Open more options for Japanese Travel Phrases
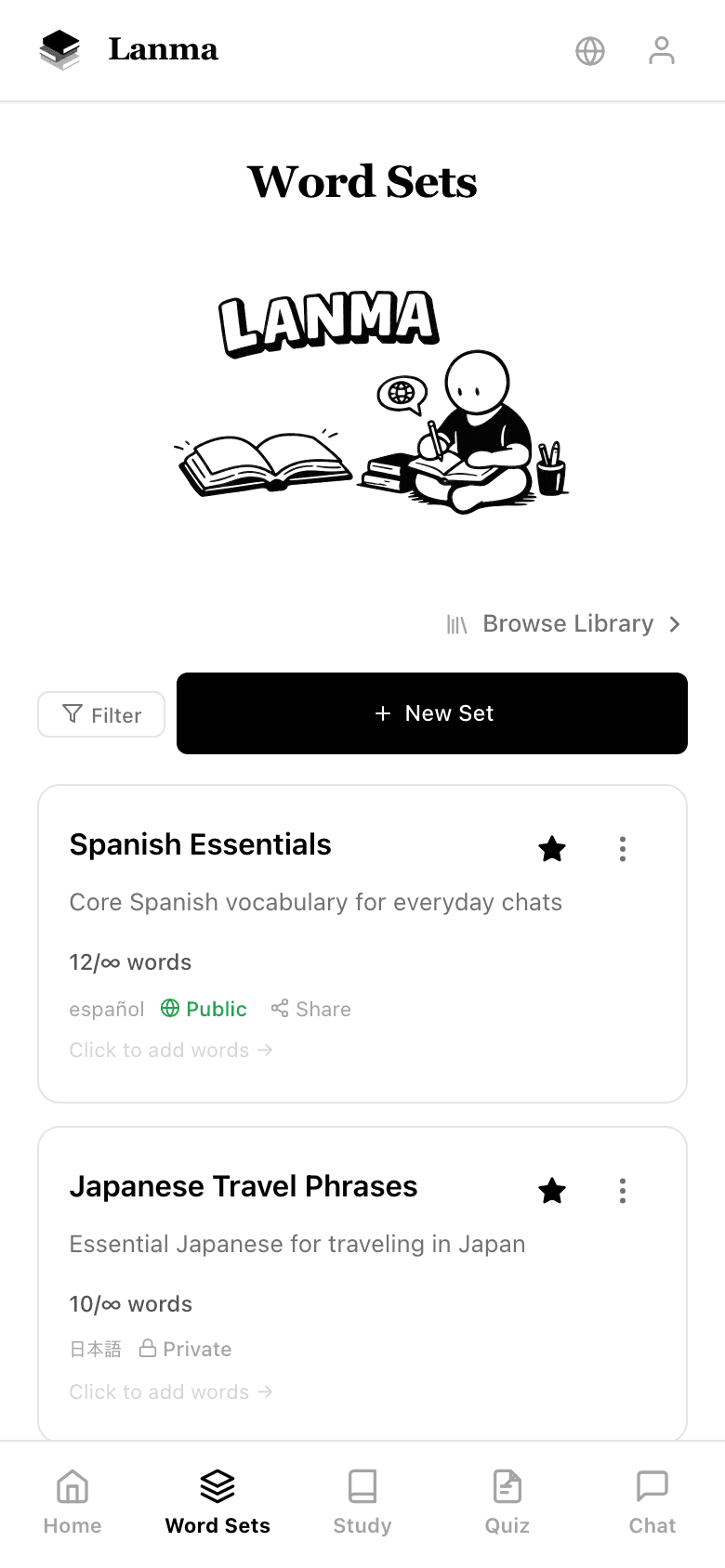The height and width of the screenshot is (1568, 725). point(623,1190)
